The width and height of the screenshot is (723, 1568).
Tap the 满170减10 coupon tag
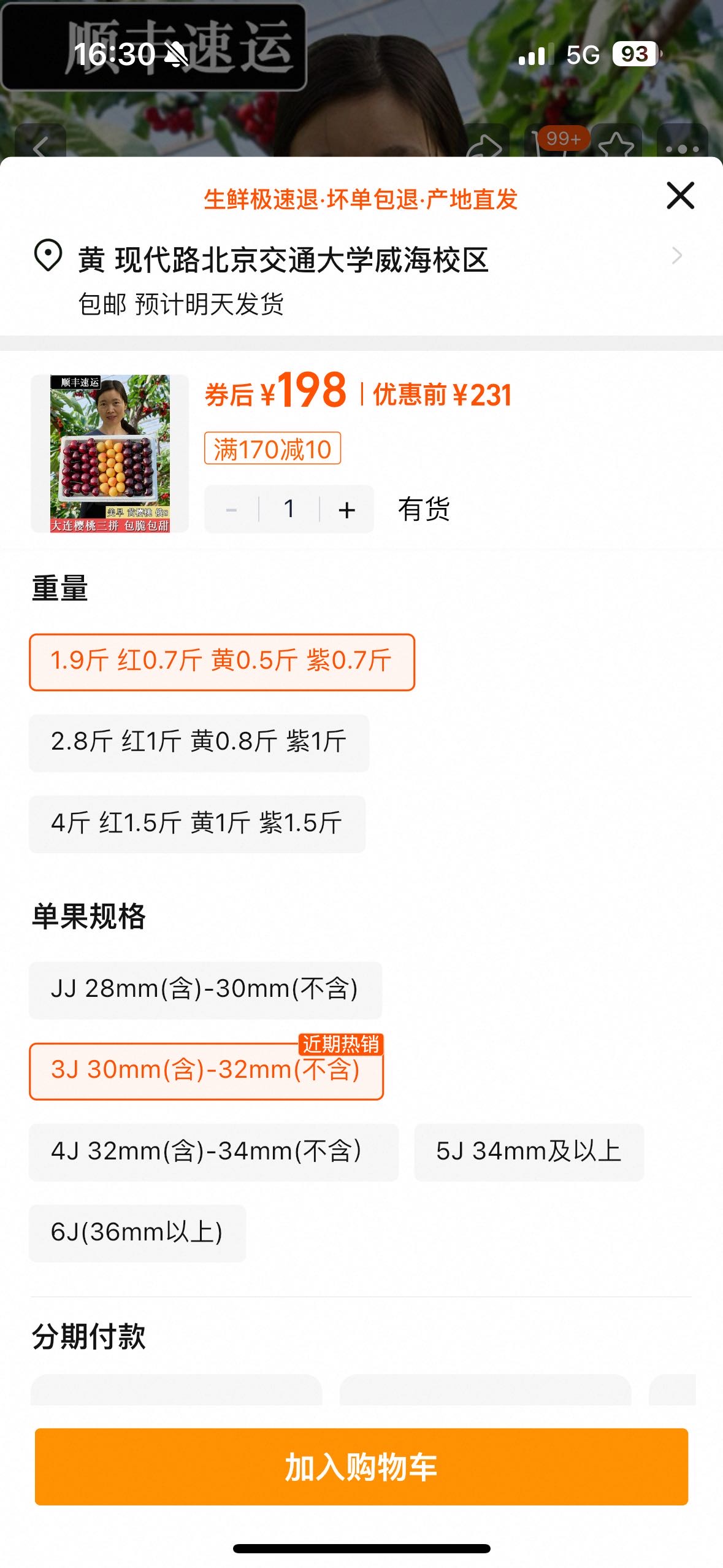(272, 448)
